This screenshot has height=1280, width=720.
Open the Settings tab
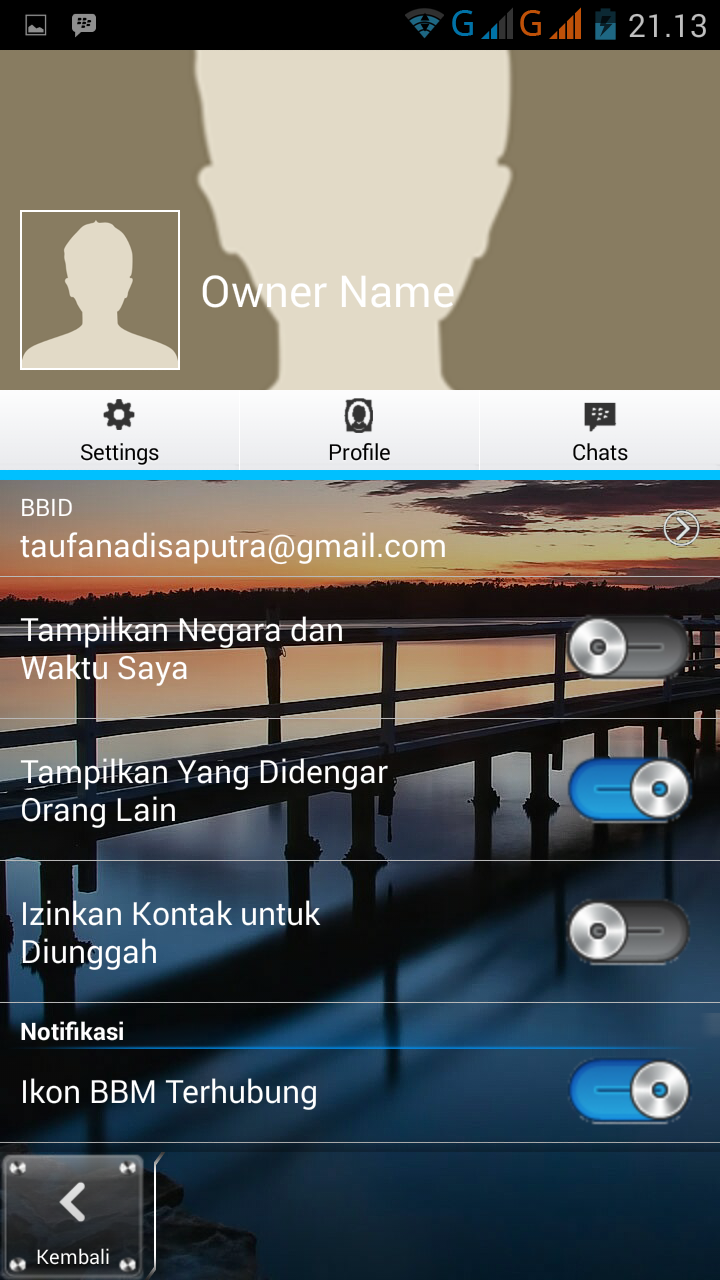pyautogui.click(x=119, y=431)
